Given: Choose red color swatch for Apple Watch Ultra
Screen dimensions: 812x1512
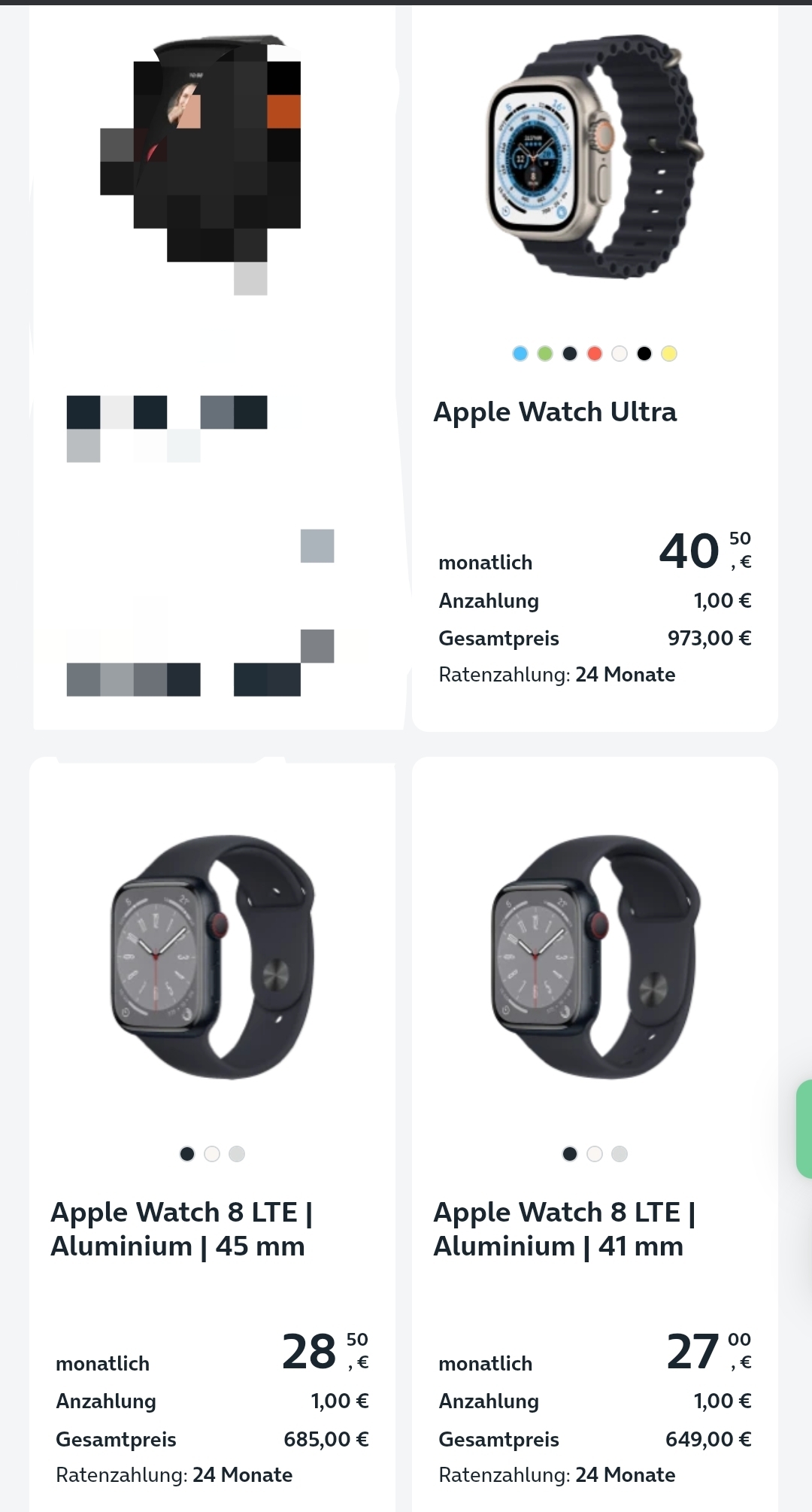Looking at the screenshot, I should point(595,354).
